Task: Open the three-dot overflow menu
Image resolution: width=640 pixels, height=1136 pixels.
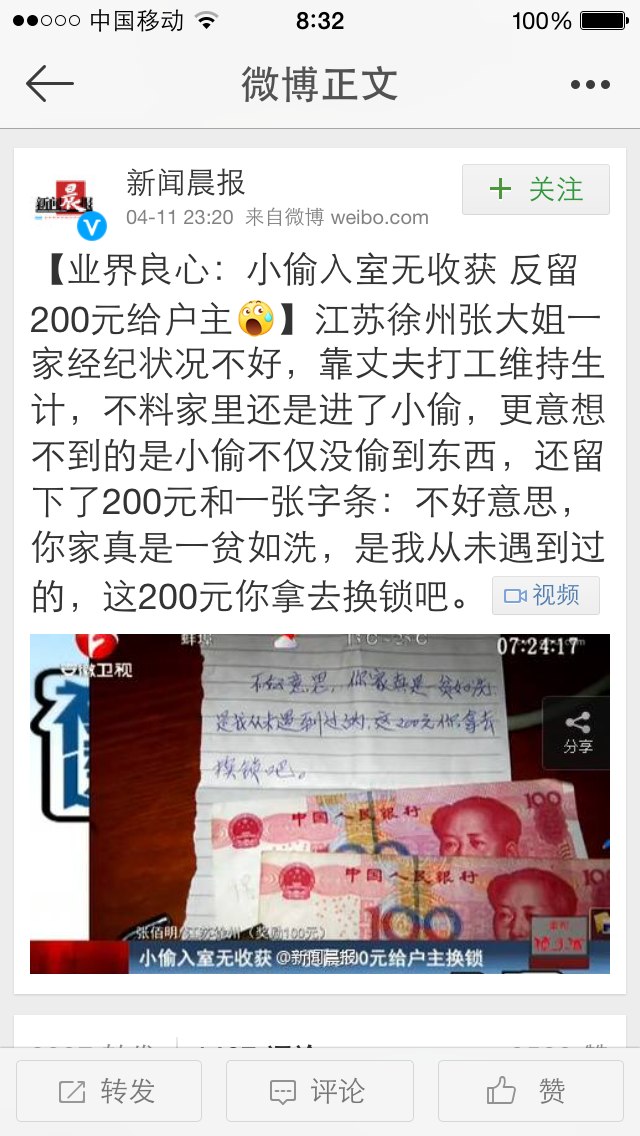Action: [590, 85]
